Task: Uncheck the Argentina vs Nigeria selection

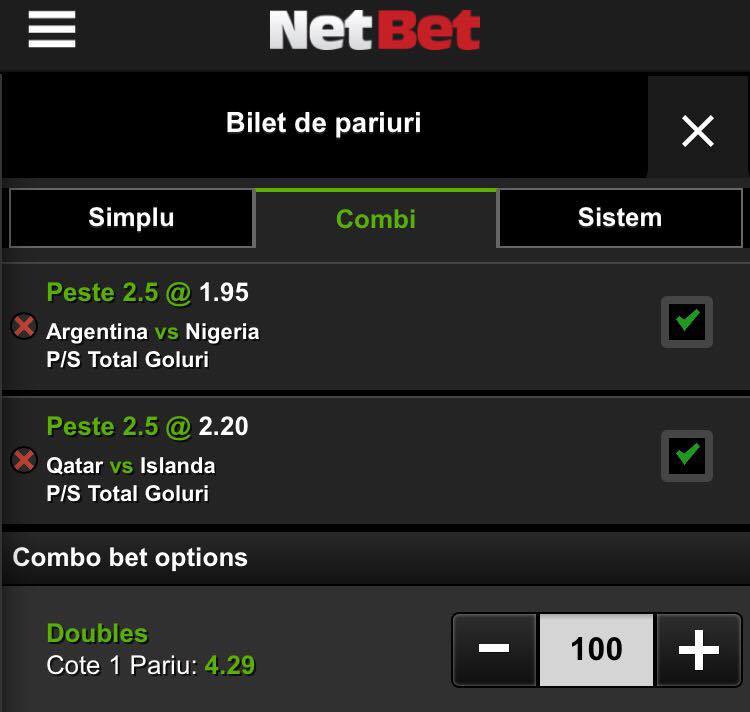Action: 686,322
